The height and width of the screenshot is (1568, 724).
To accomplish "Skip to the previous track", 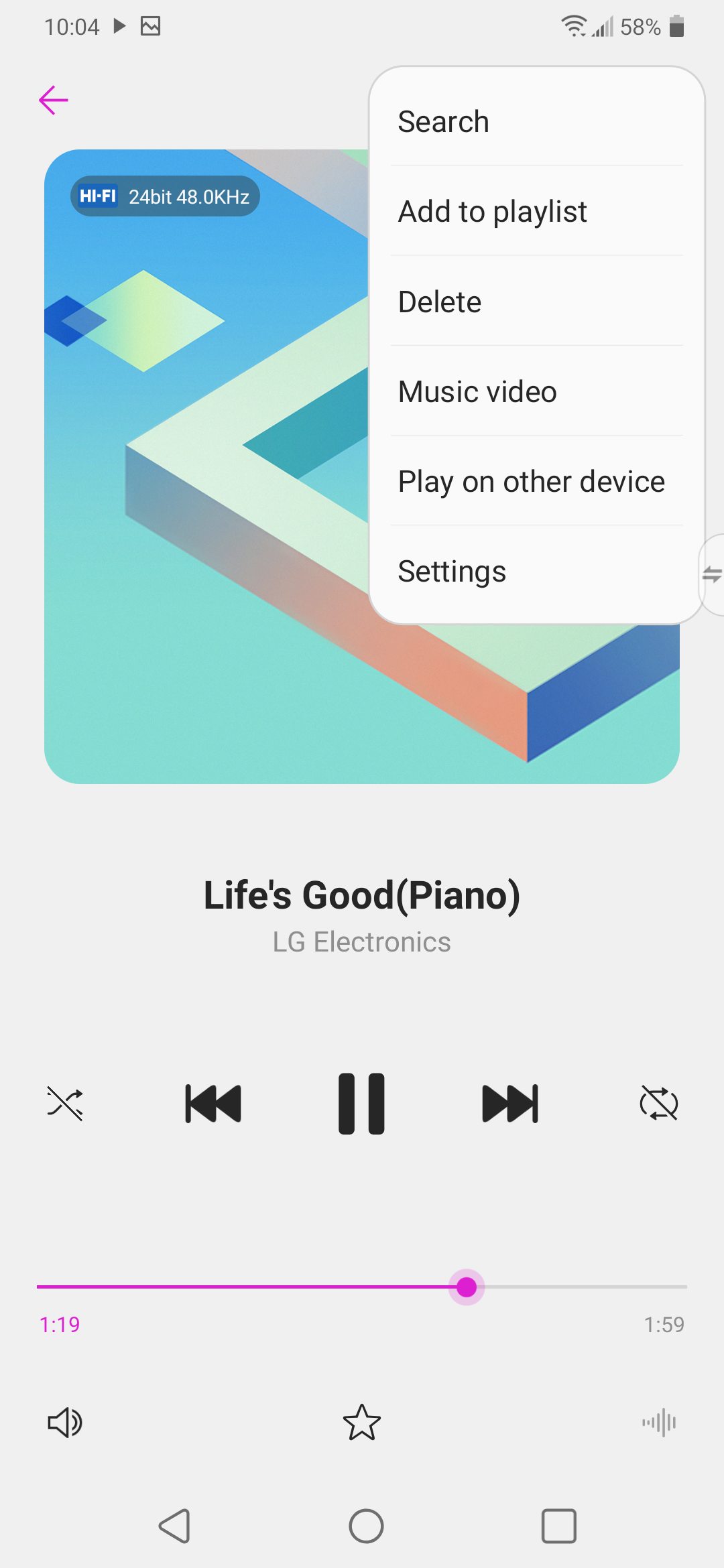I will pyautogui.click(x=213, y=1104).
